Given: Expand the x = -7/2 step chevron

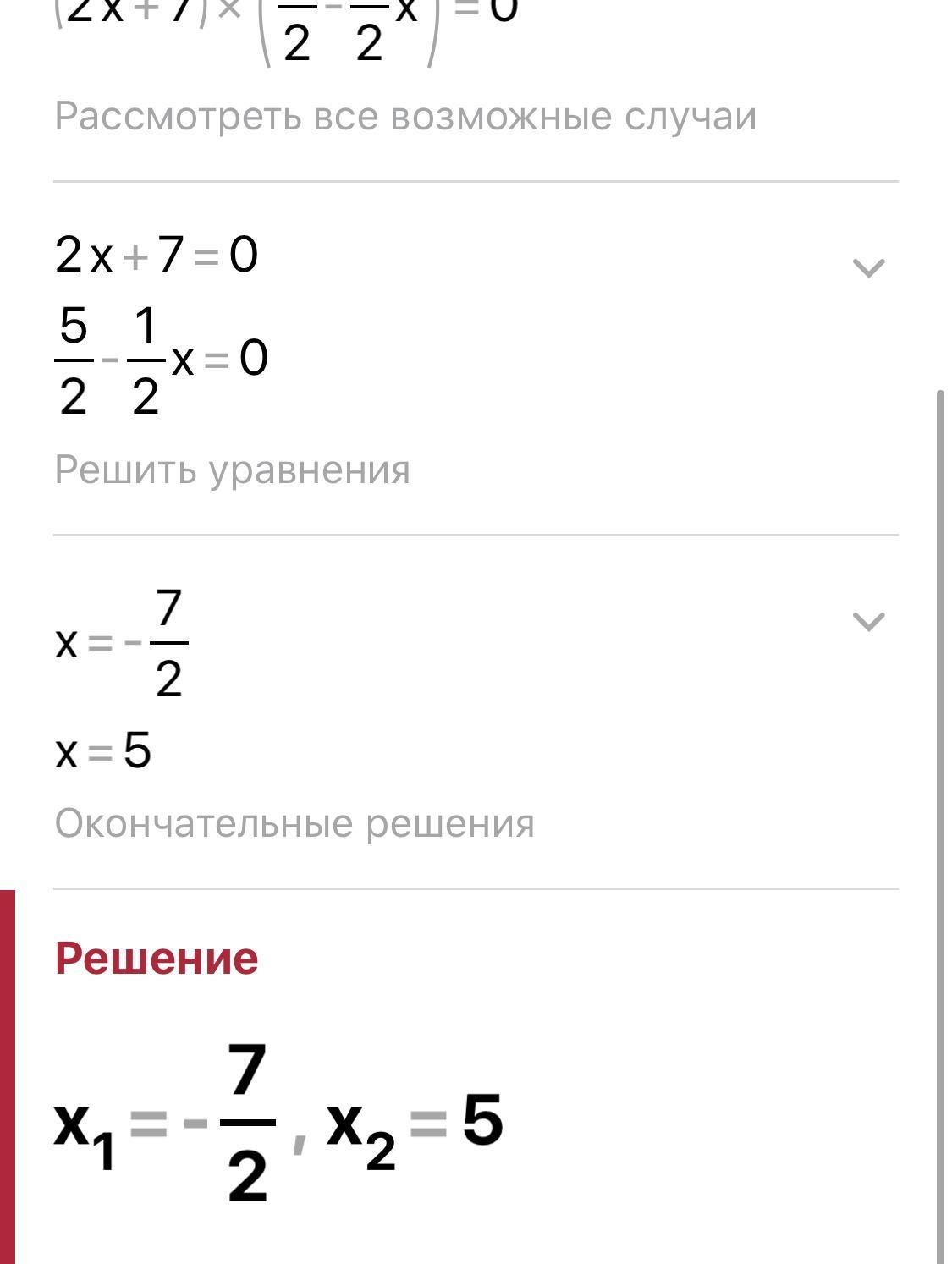Looking at the screenshot, I should [868, 622].
